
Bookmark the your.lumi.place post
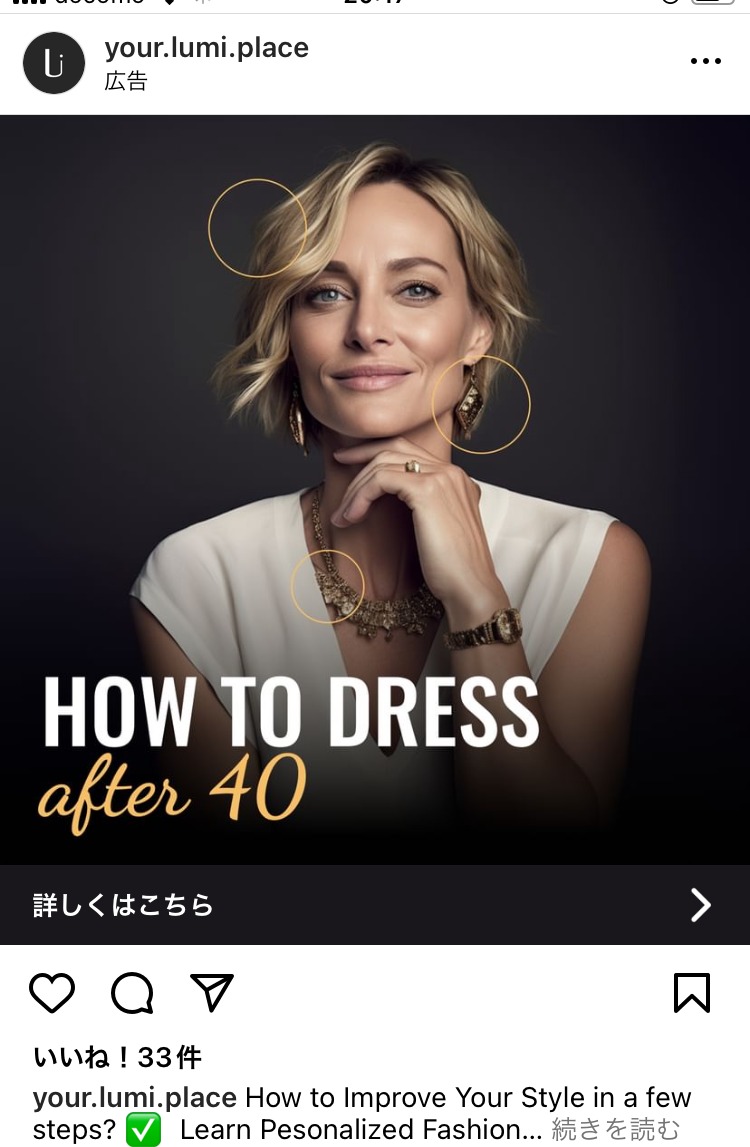tap(692, 993)
